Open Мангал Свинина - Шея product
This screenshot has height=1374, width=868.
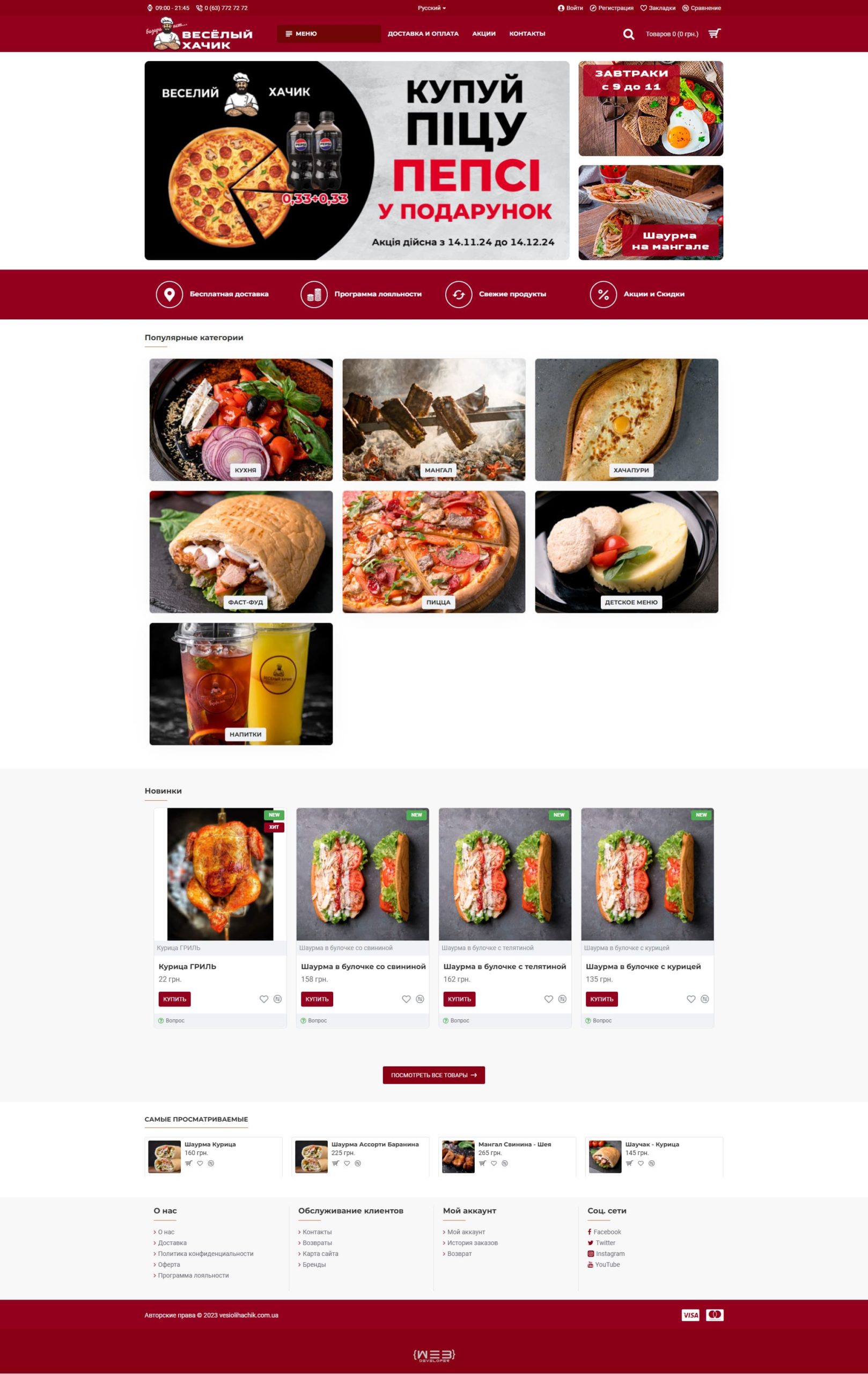pos(514,1144)
